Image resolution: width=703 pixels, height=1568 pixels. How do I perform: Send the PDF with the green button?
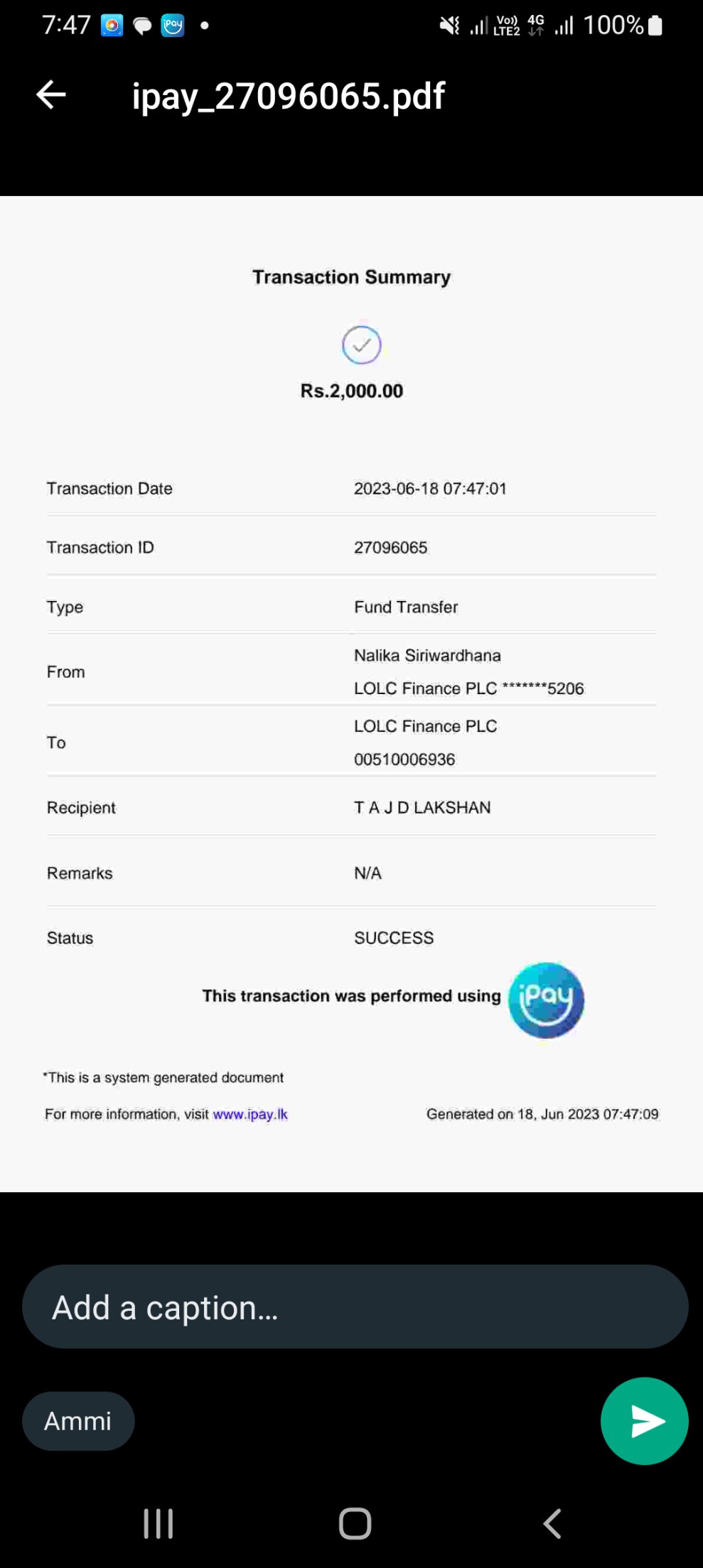644,1420
